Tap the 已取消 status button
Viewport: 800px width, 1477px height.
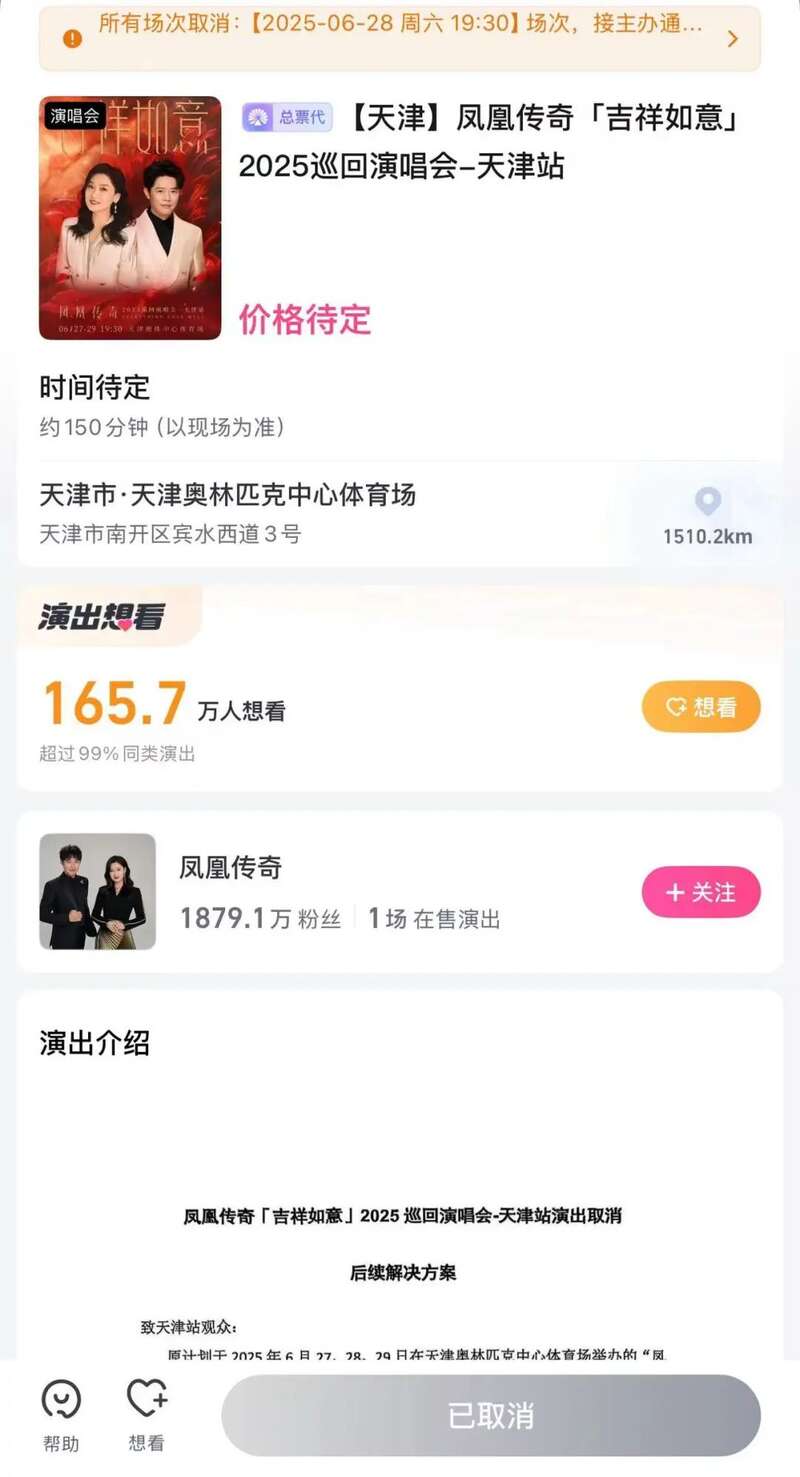pos(490,1415)
